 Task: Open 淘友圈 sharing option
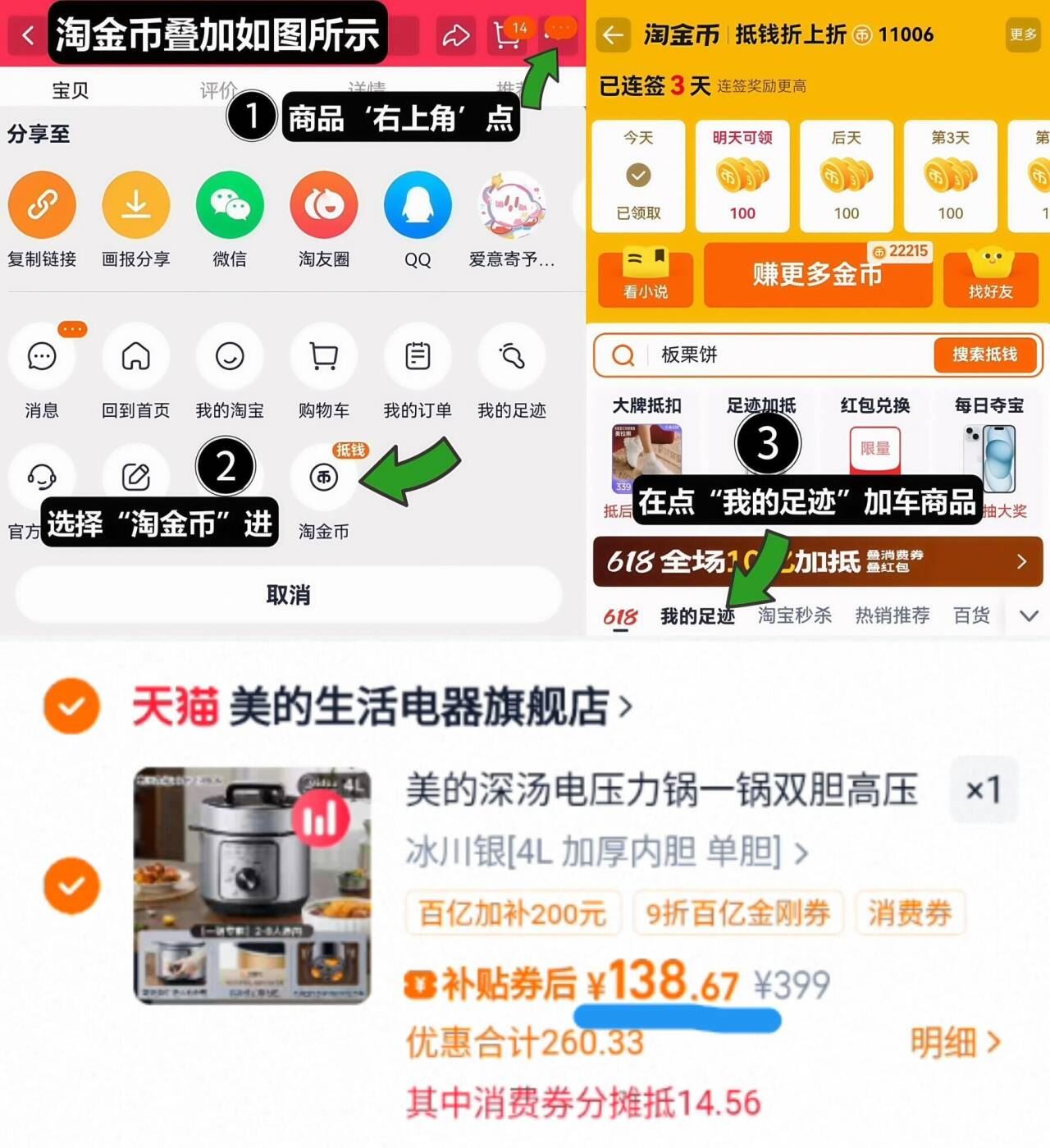tap(323, 205)
